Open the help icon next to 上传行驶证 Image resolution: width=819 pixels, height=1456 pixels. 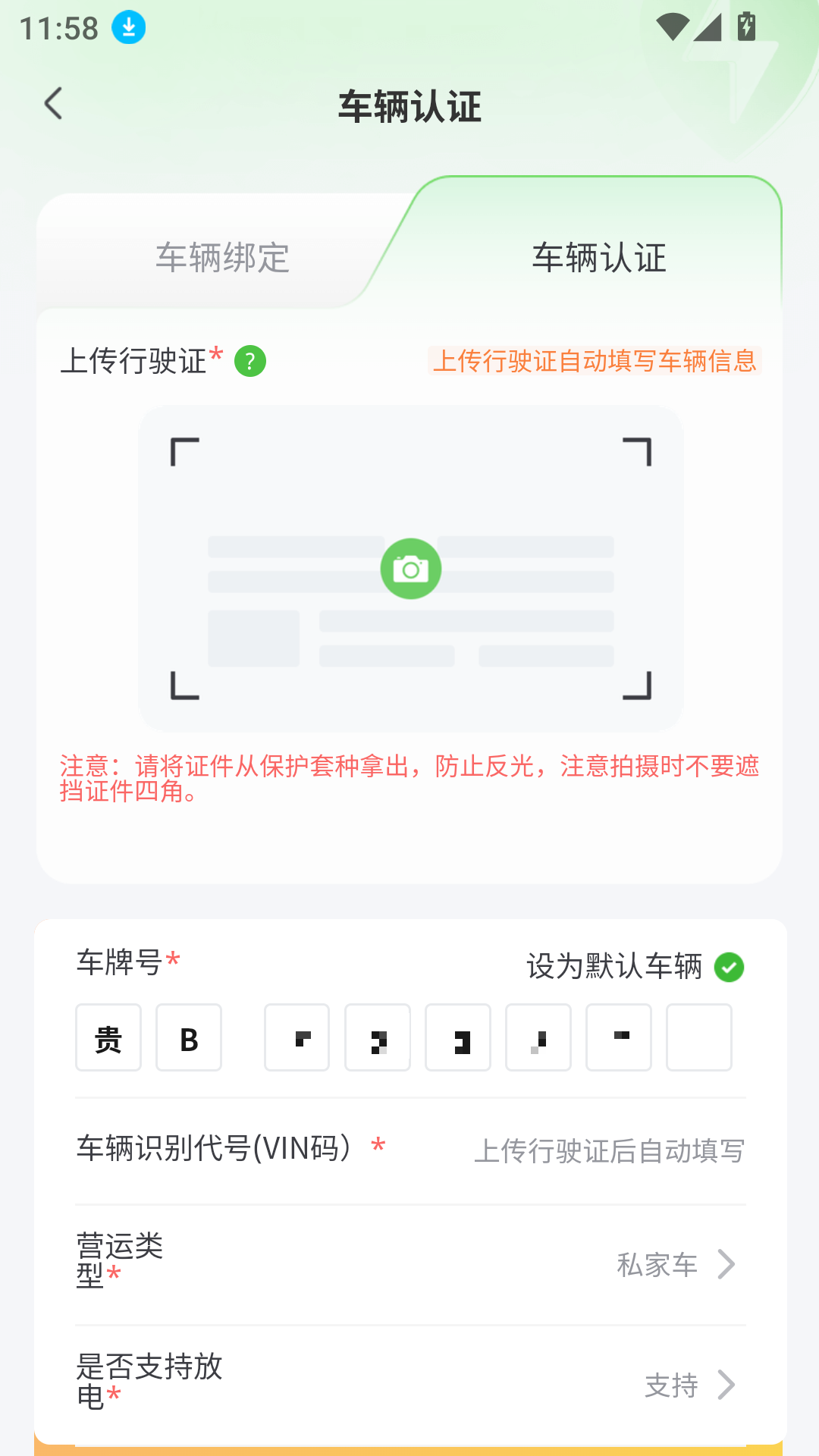click(250, 362)
